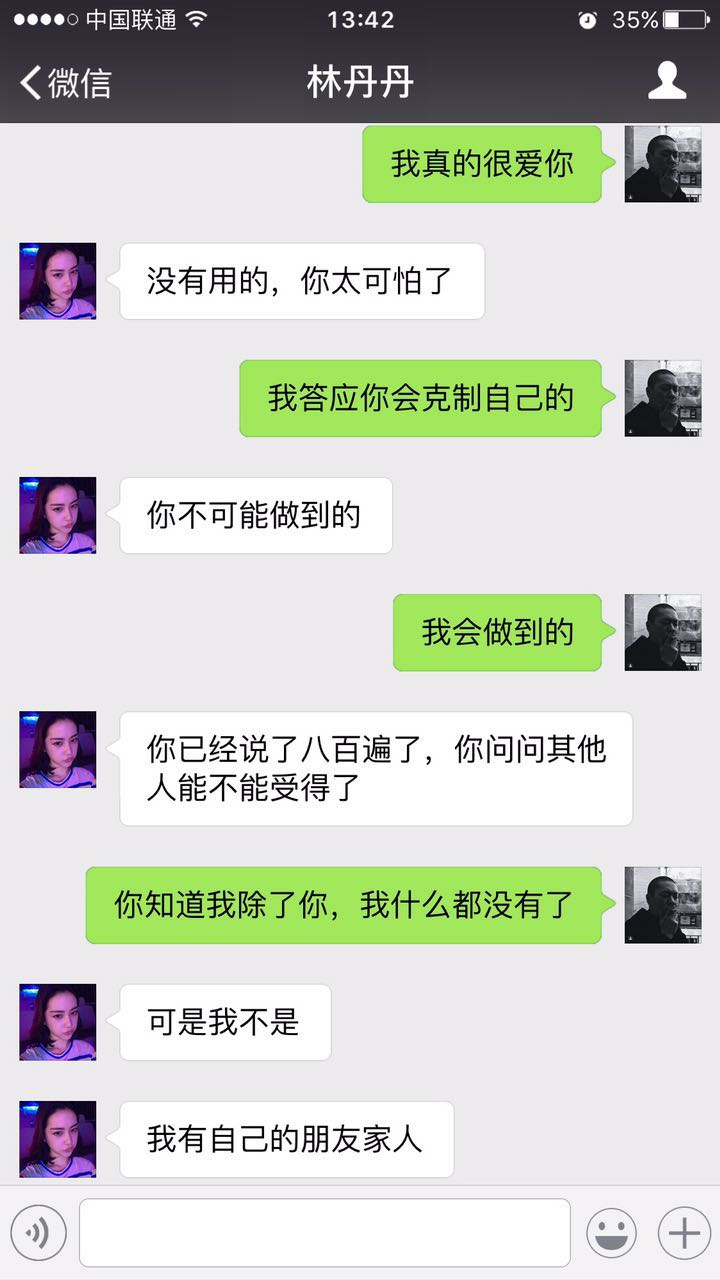The image size is (720, 1280).
Task: Tap 林丹丹's avatar next to "你不可能做到的"
Action: (x=56, y=515)
